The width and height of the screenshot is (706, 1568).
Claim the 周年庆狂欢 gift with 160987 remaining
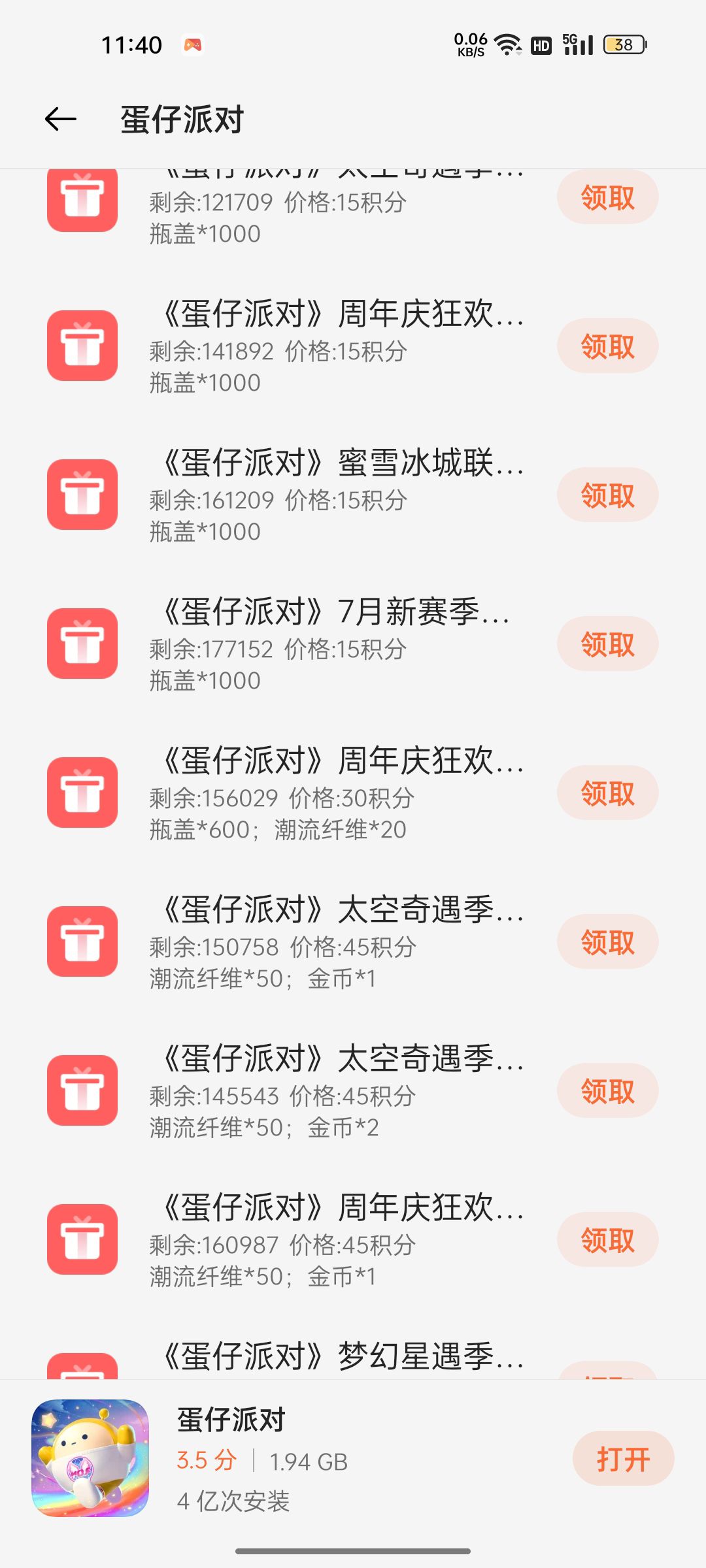pos(607,1240)
